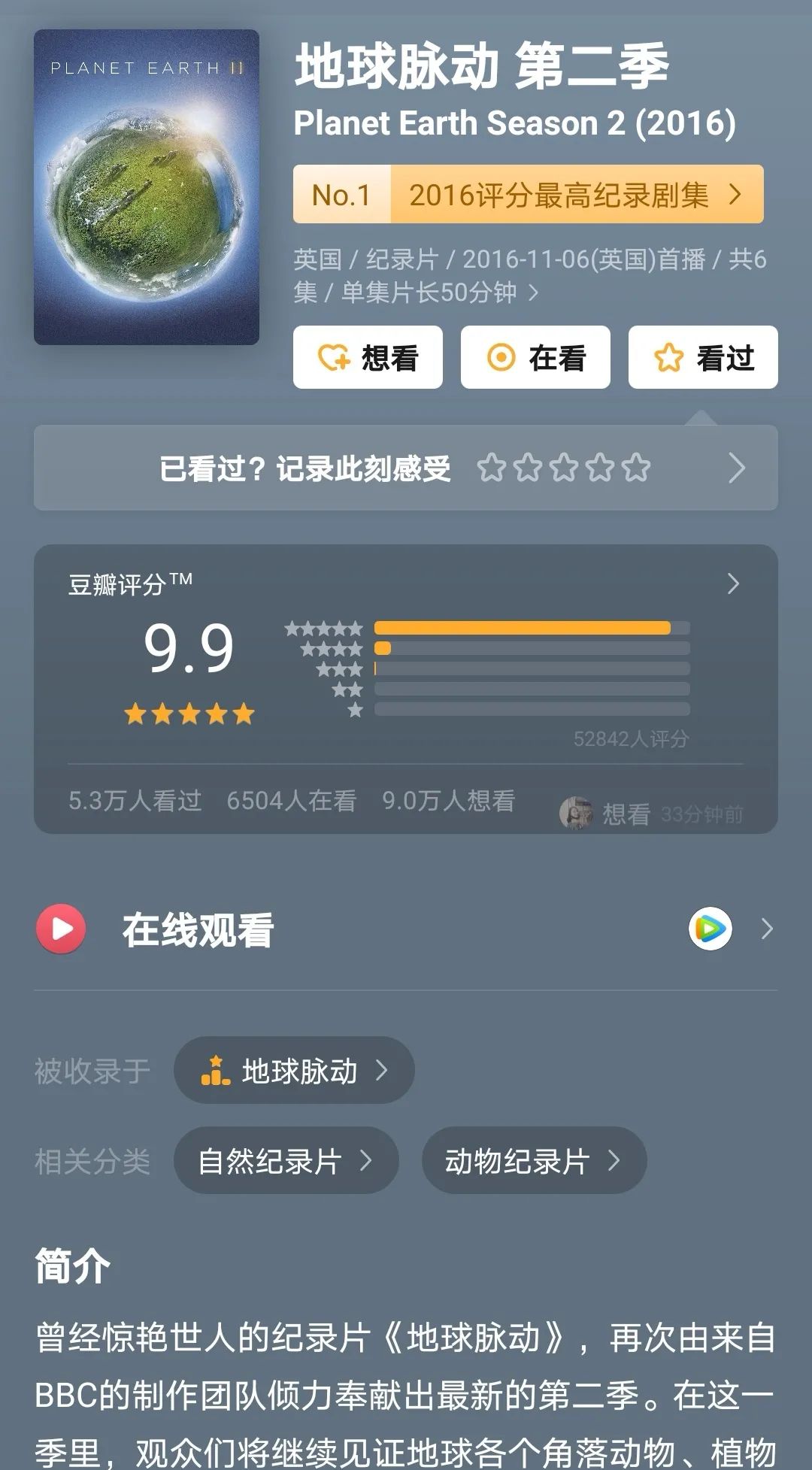Image resolution: width=812 pixels, height=1470 pixels.
Task: Click the star icon on the 看过 button
Action: (x=669, y=358)
